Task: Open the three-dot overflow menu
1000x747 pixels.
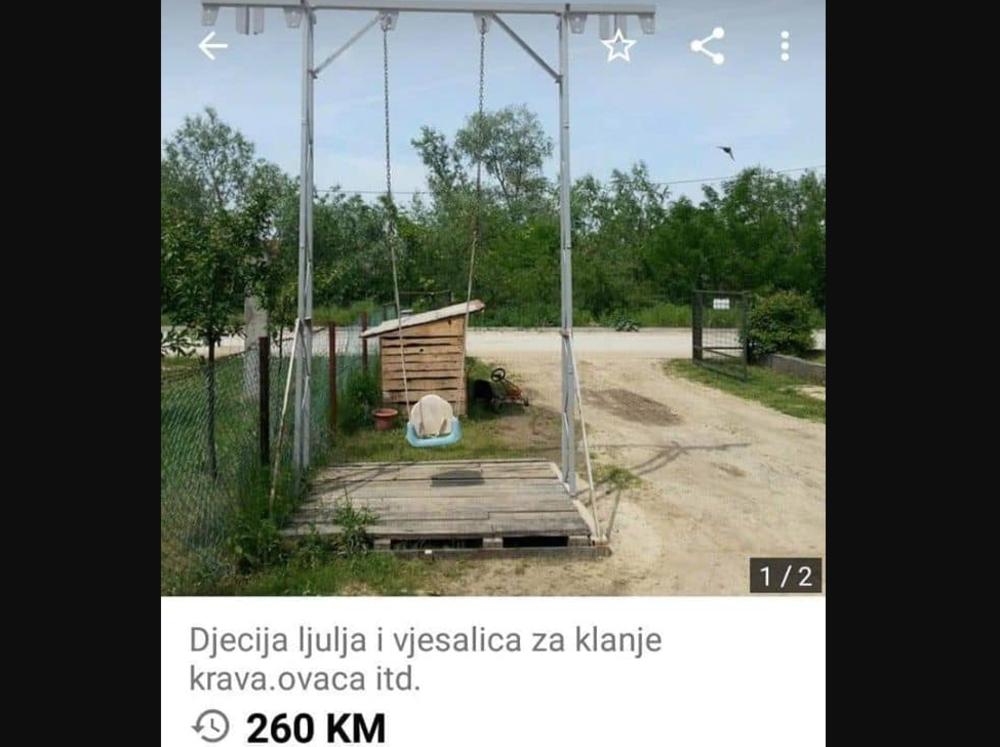Action: pos(784,46)
